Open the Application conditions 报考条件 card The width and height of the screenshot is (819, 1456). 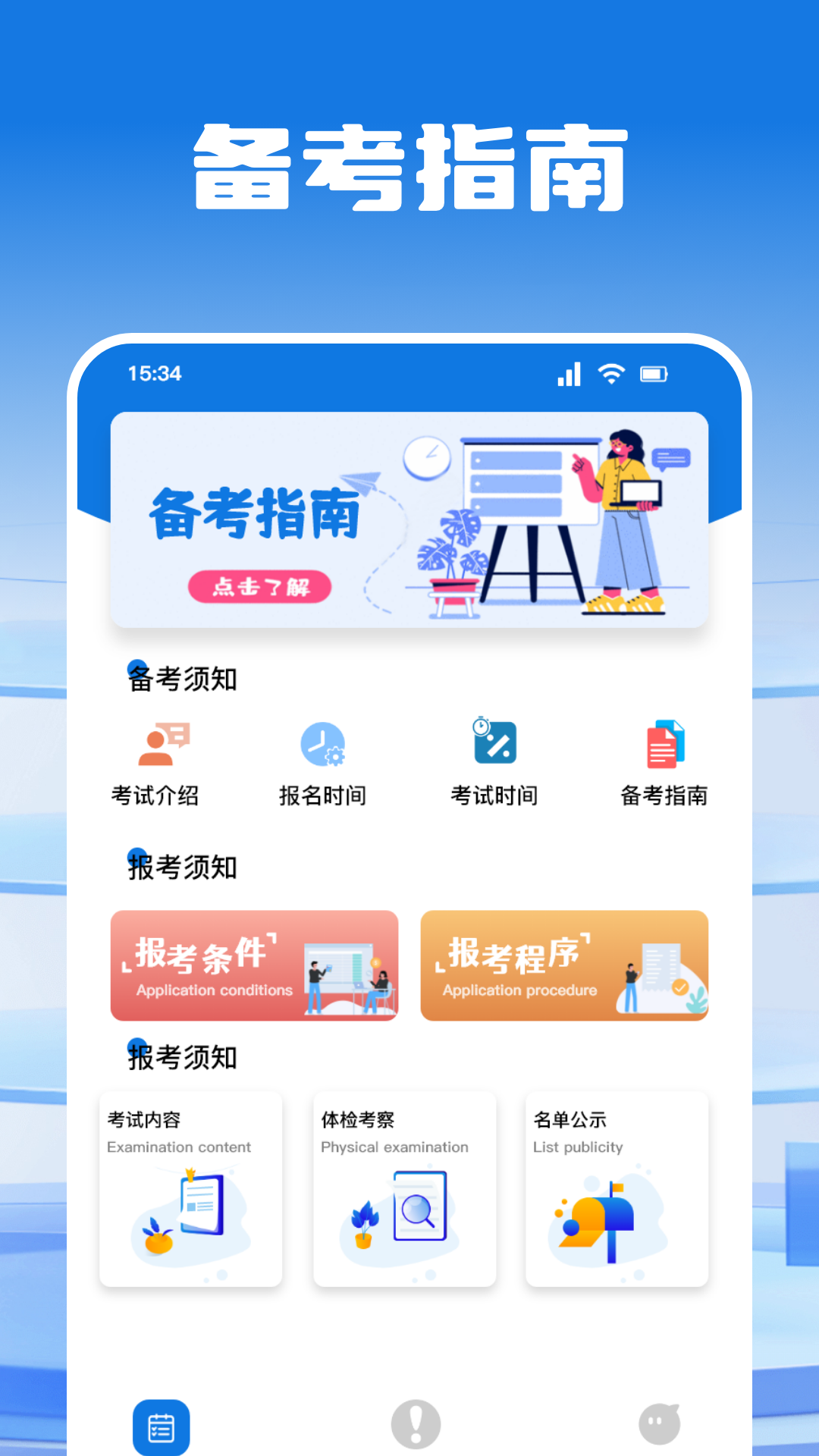coord(254,965)
